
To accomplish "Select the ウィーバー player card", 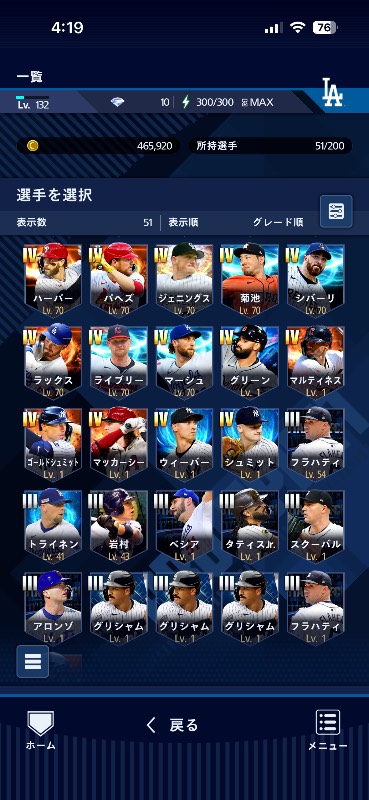I will (184, 444).
